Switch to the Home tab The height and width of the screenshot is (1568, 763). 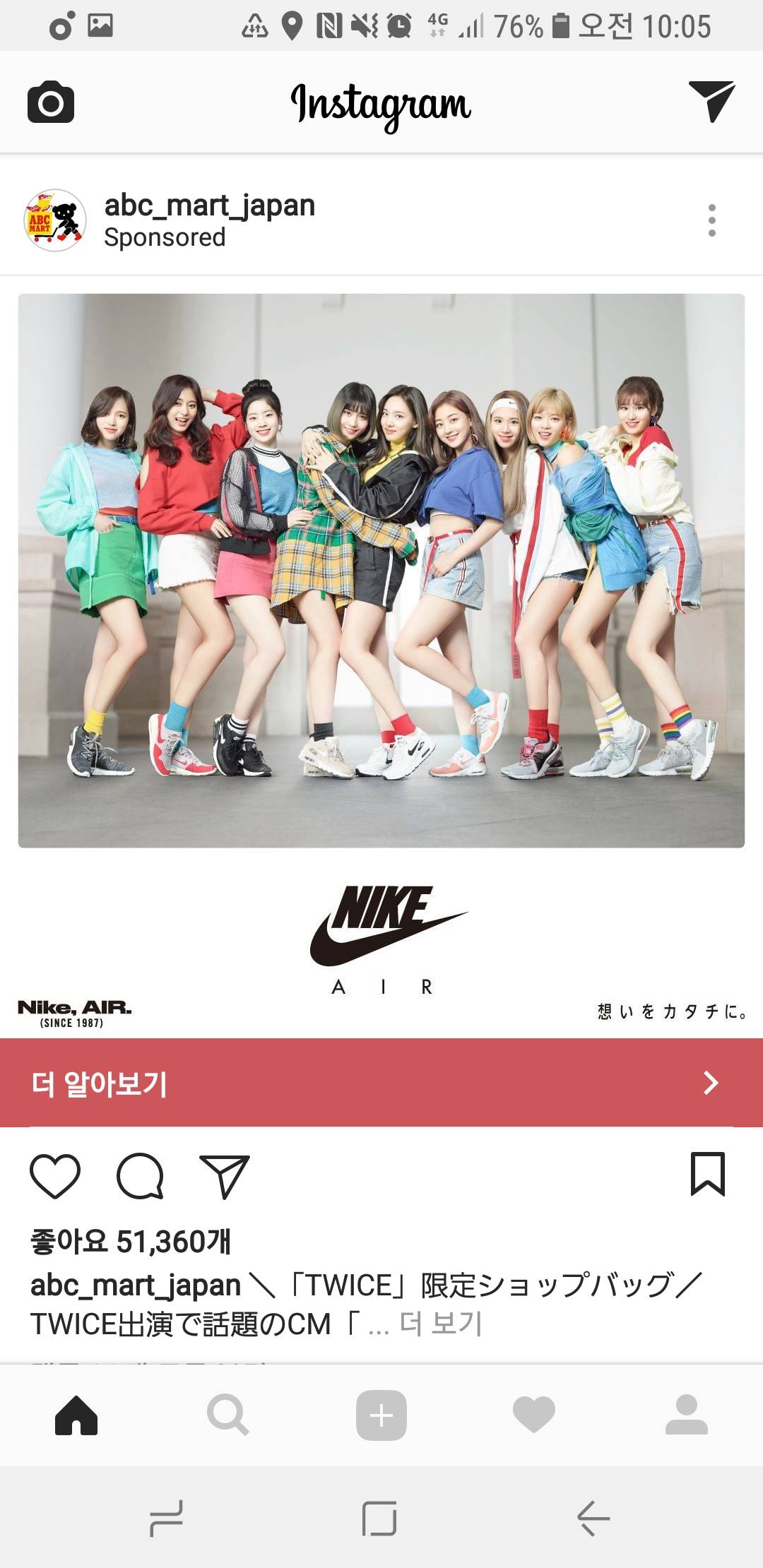76,1415
